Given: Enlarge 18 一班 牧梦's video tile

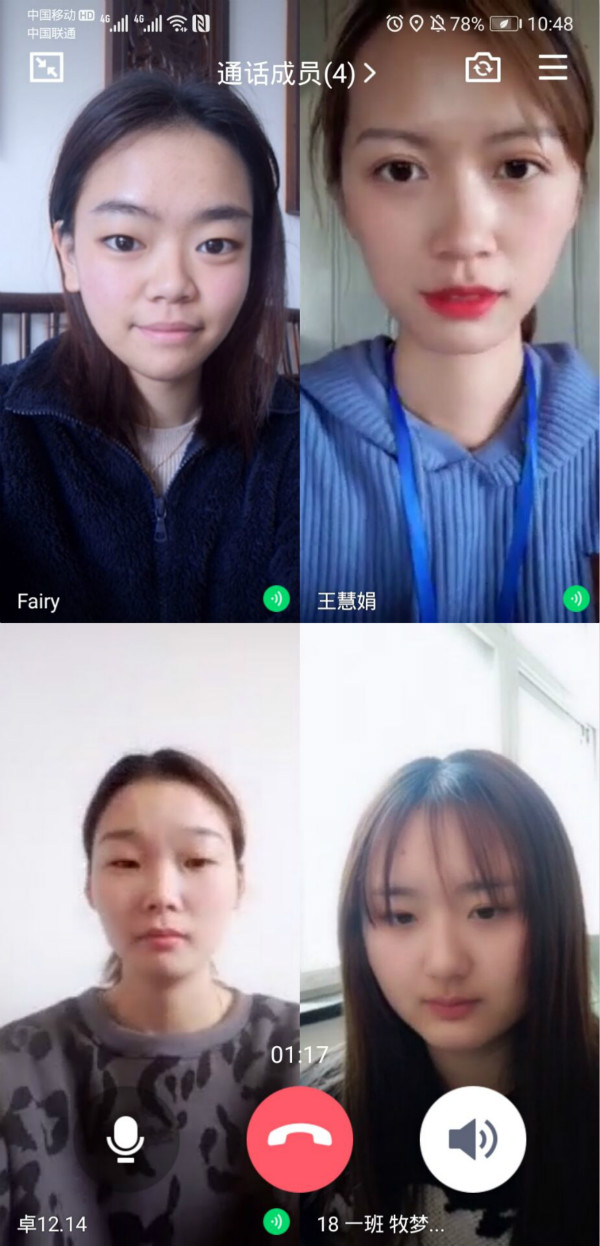Looking at the screenshot, I should pos(450,880).
